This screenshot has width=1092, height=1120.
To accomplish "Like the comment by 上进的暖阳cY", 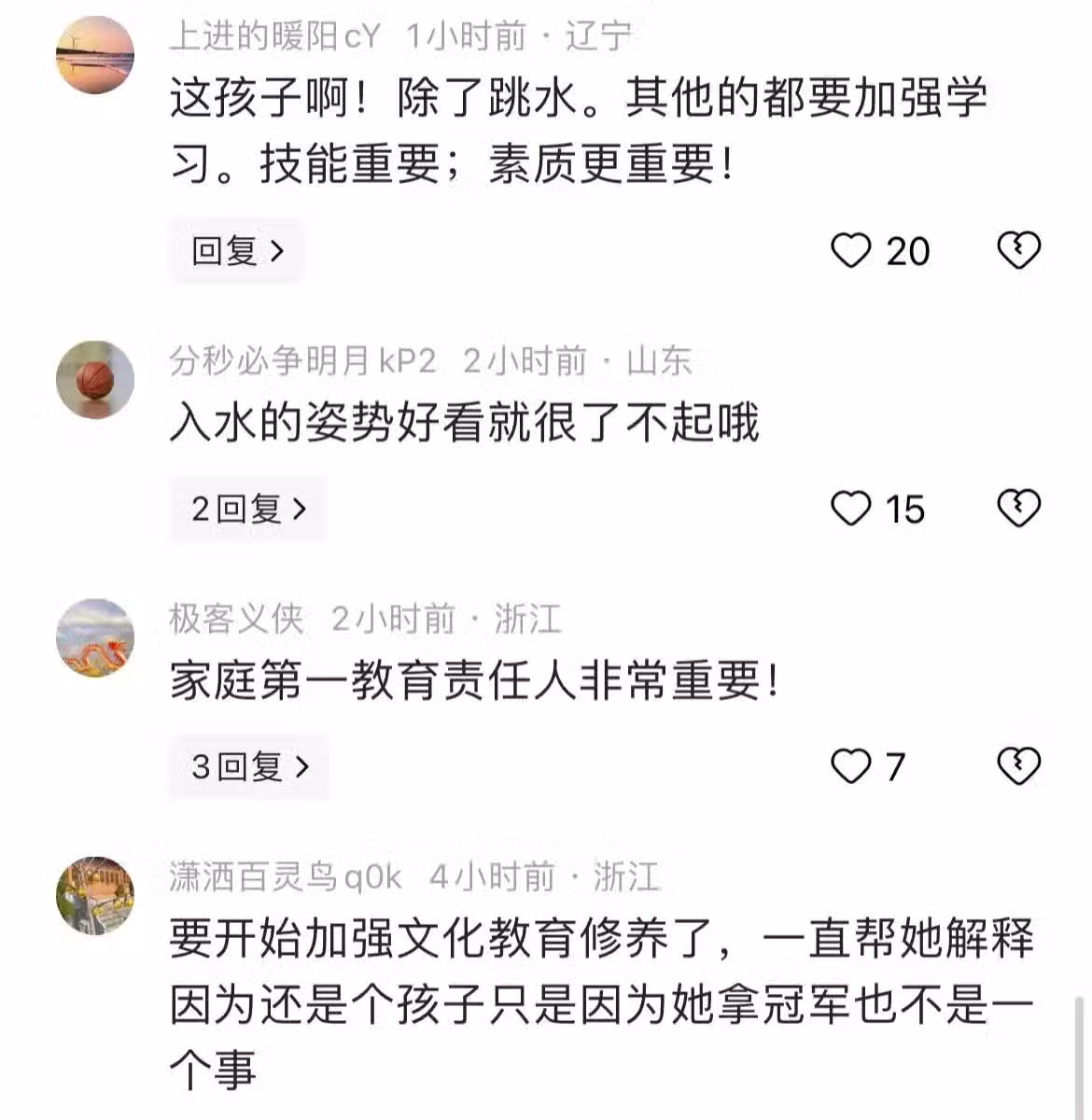I will 850,251.
